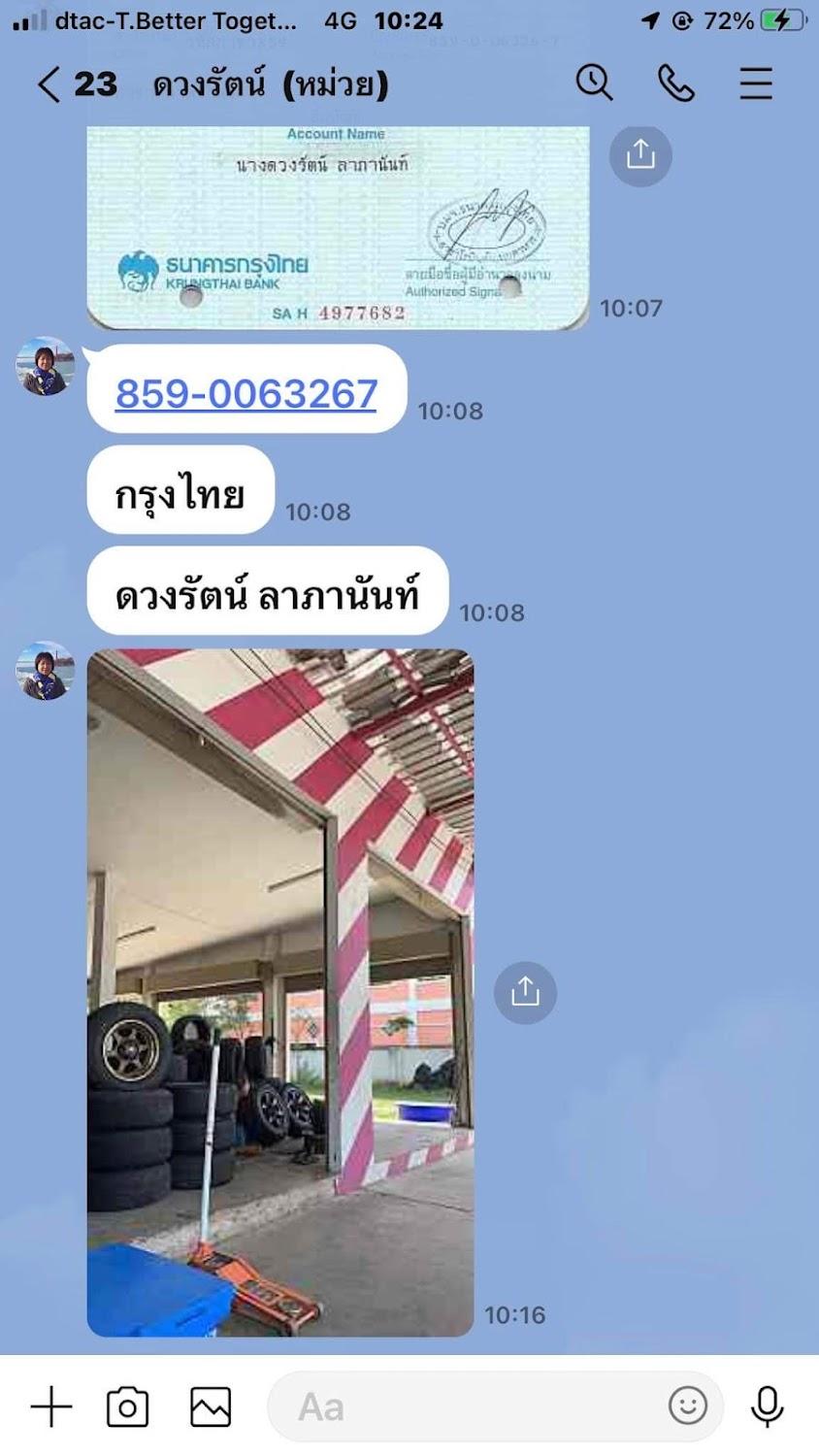This screenshot has width=819, height=1456.
Task: Open the camera to take a photo
Action: coord(127,1406)
